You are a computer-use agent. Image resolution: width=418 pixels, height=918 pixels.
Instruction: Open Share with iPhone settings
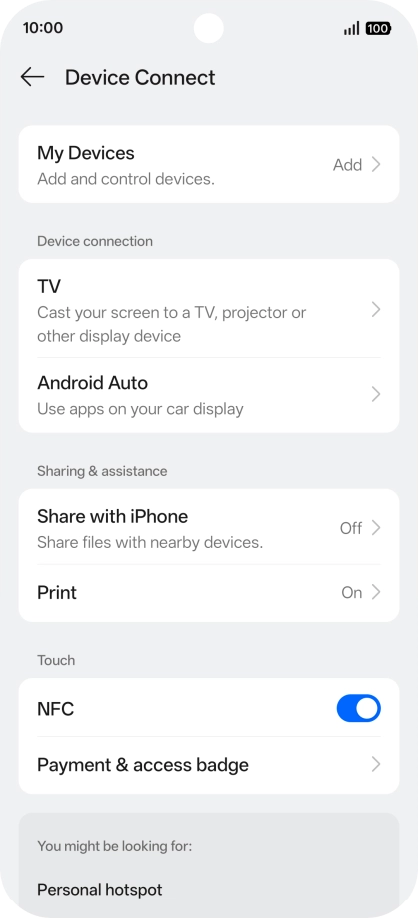pyautogui.click(x=209, y=527)
